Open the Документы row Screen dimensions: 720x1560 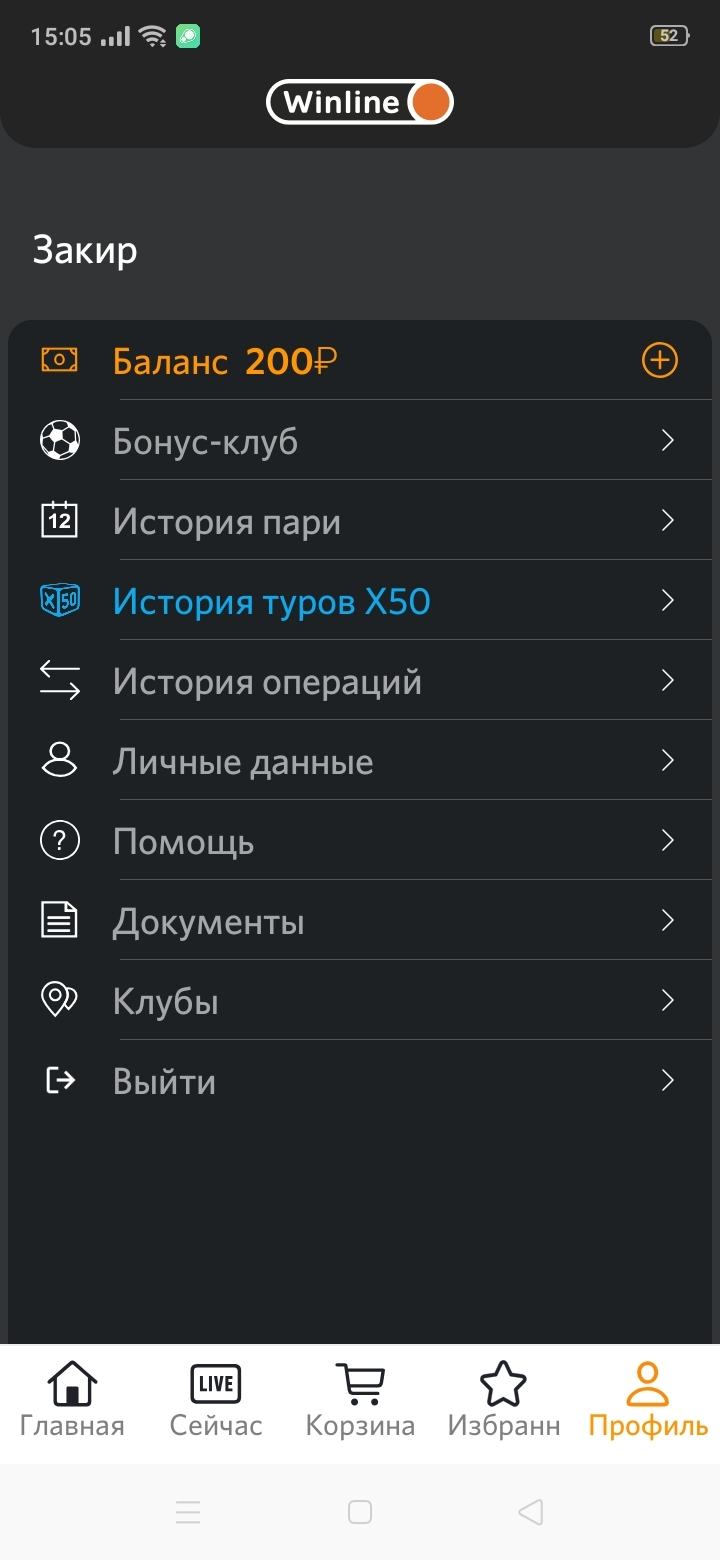(x=360, y=921)
